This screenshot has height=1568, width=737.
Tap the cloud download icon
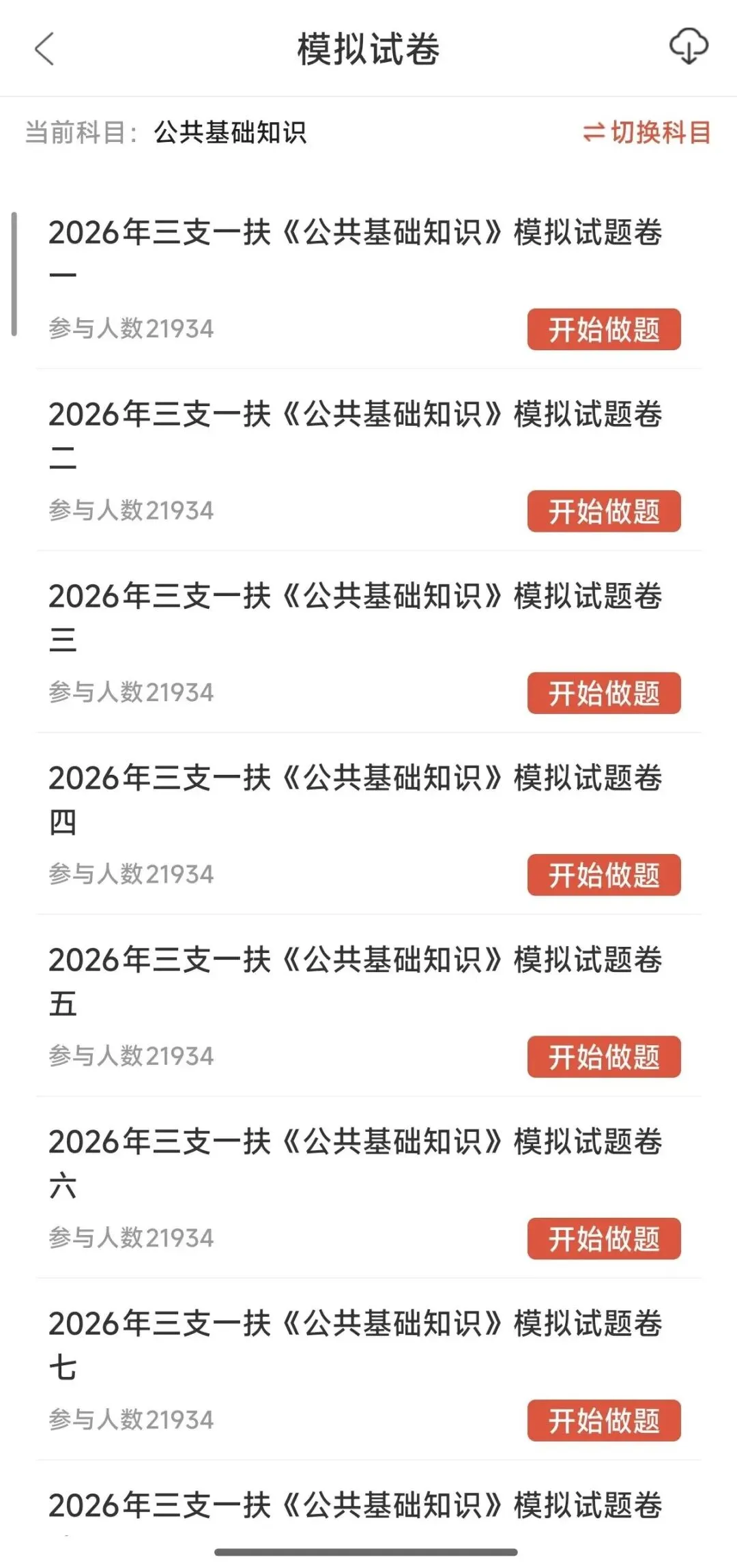click(689, 47)
